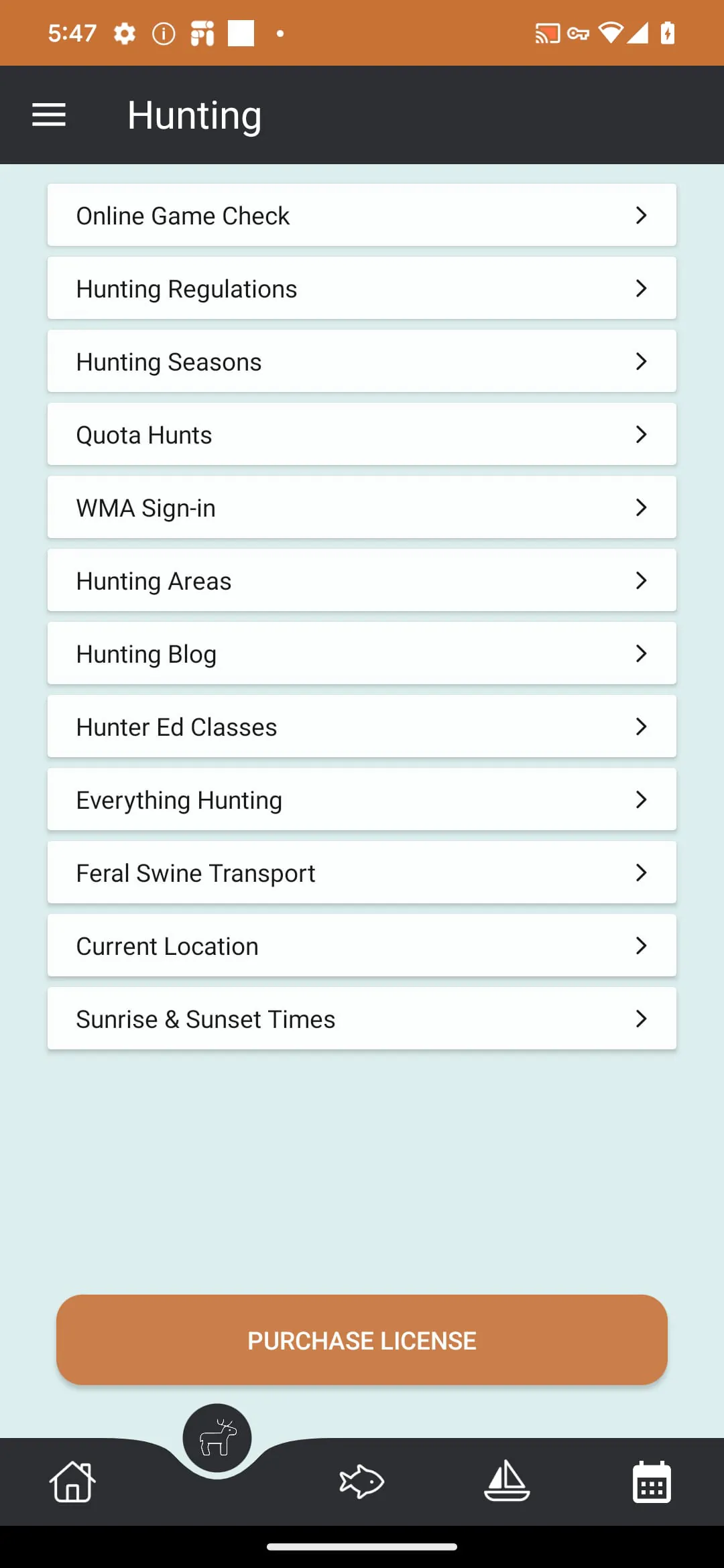Screen dimensions: 724x1568
Task: Open the calendar icon in the bottom bar
Action: pyautogui.click(x=652, y=1482)
